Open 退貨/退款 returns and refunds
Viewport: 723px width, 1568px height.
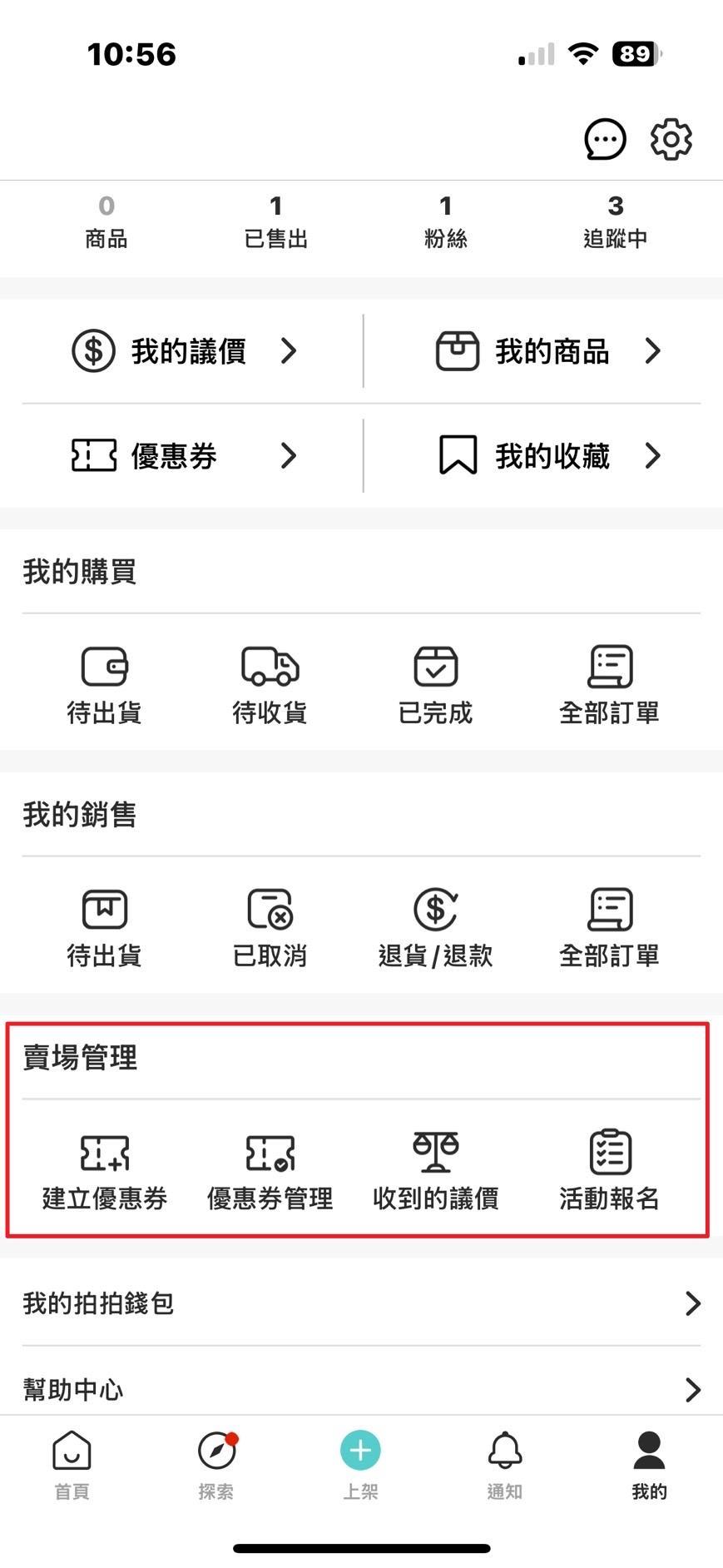pyautogui.click(x=435, y=927)
